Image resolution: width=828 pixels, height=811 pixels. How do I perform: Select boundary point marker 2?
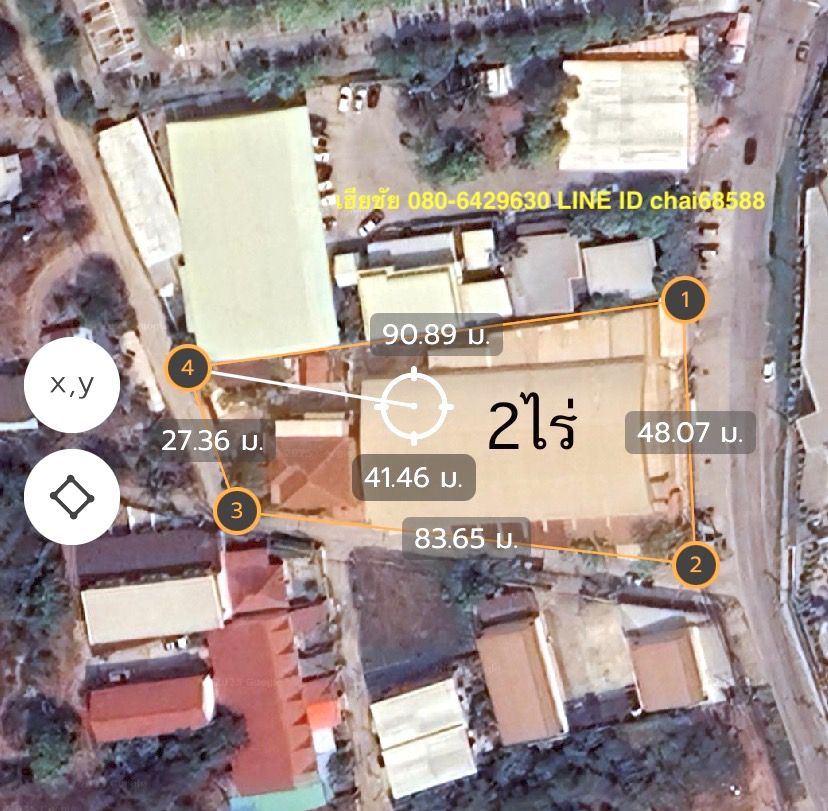[695, 565]
